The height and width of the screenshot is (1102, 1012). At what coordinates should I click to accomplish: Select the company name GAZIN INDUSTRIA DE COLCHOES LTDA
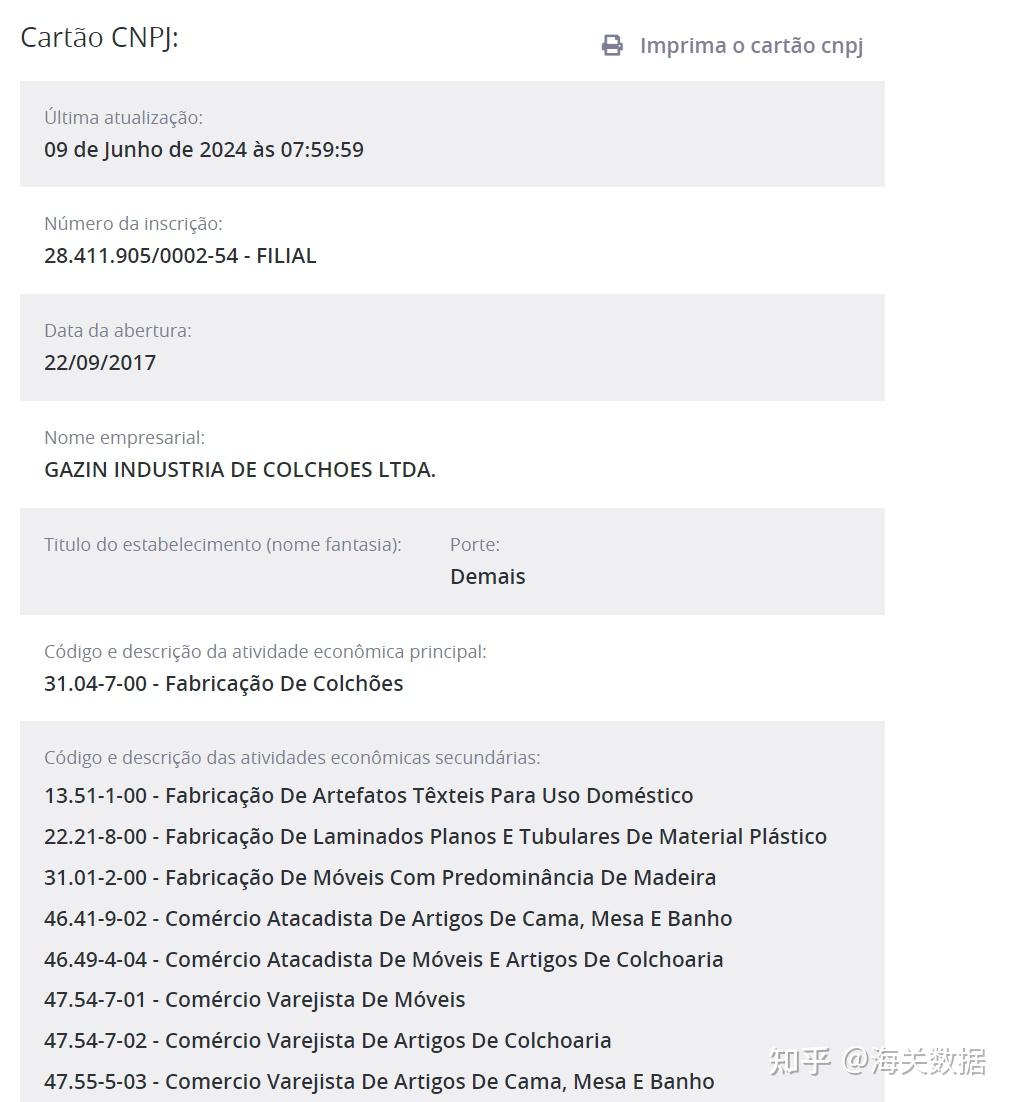(240, 469)
